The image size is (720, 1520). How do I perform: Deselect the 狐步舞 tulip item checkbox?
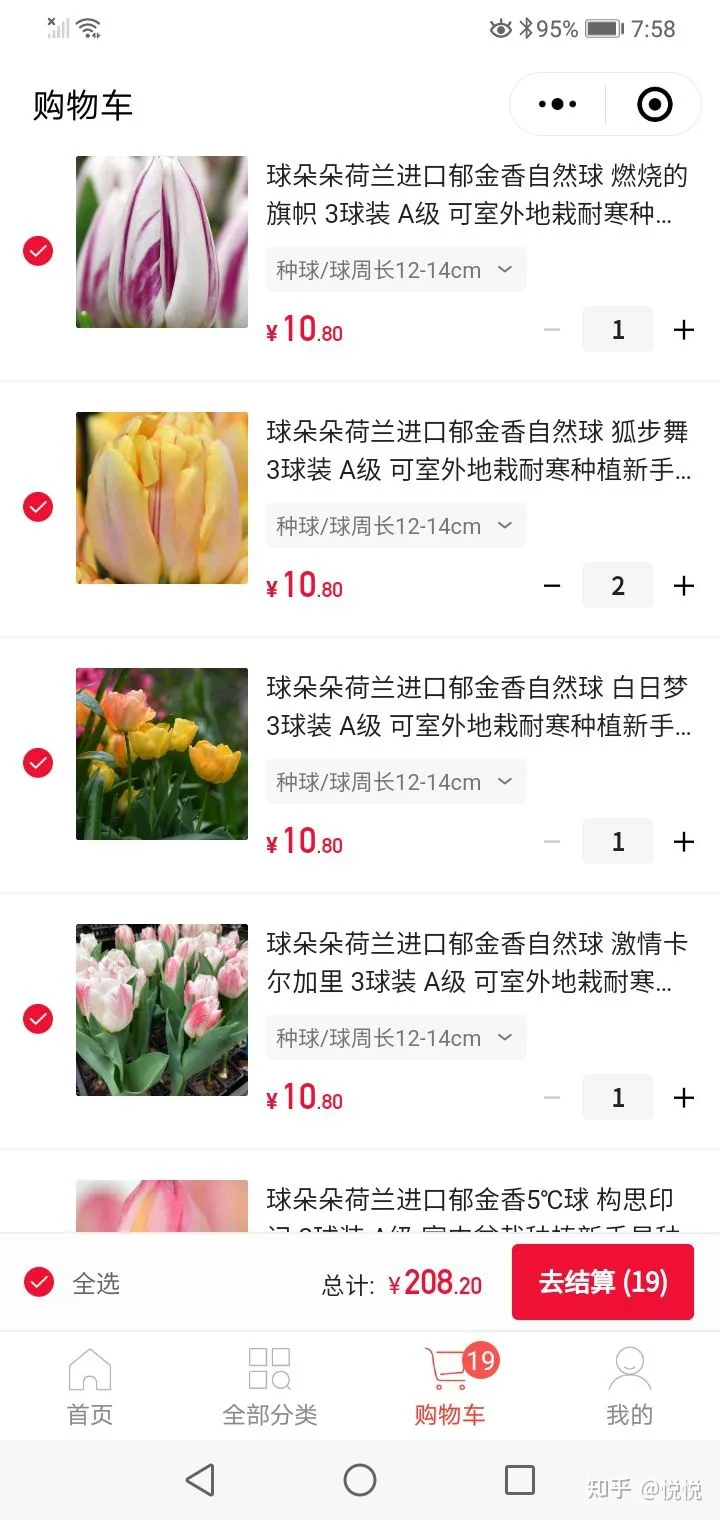pyautogui.click(x=37, y=507)
